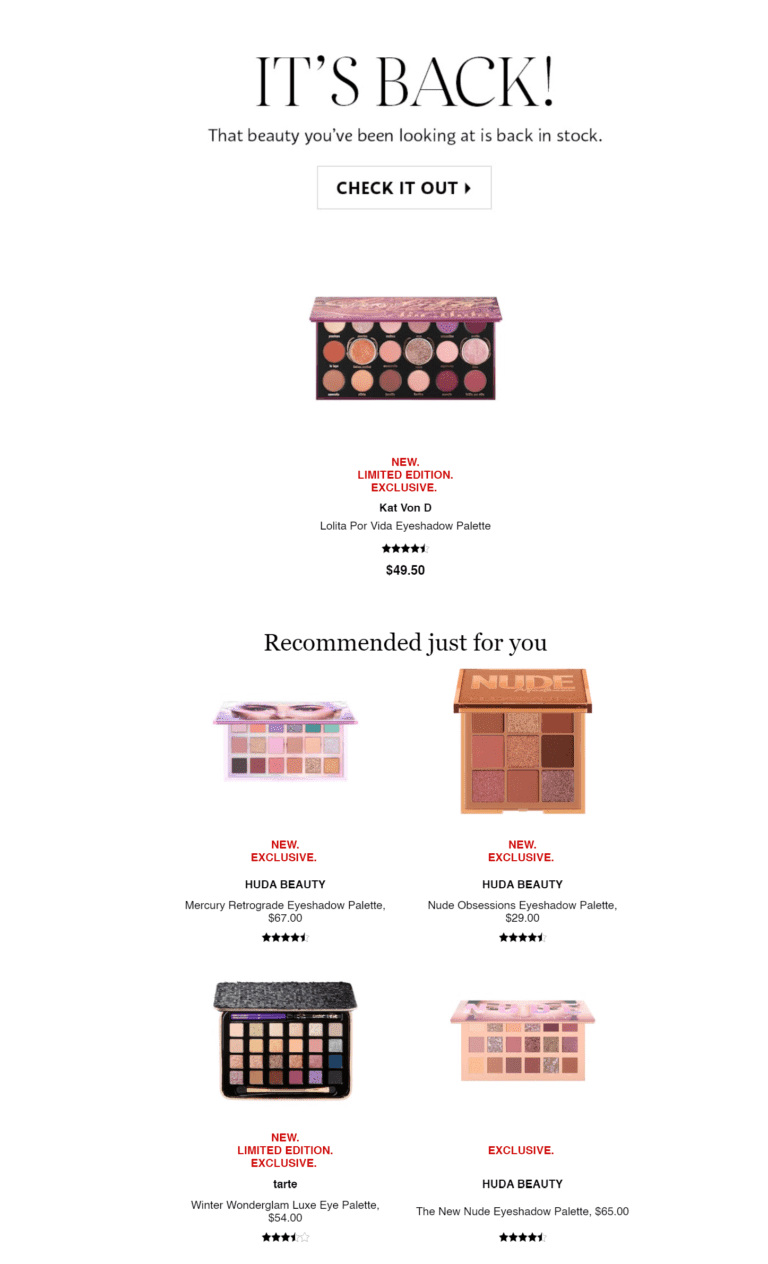Click the tarte brand name label

tap(284, 1183)
